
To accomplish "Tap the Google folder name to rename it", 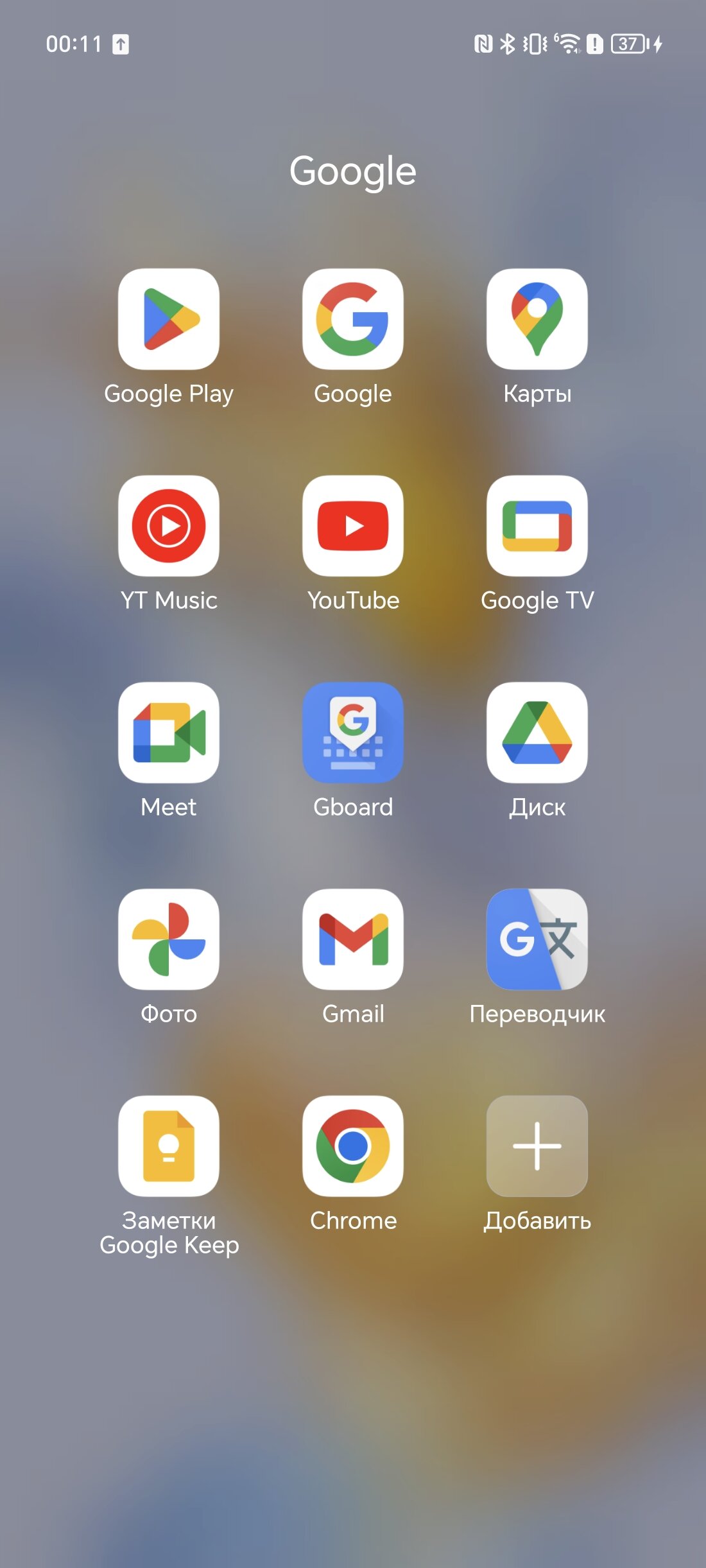I will 353,171.
